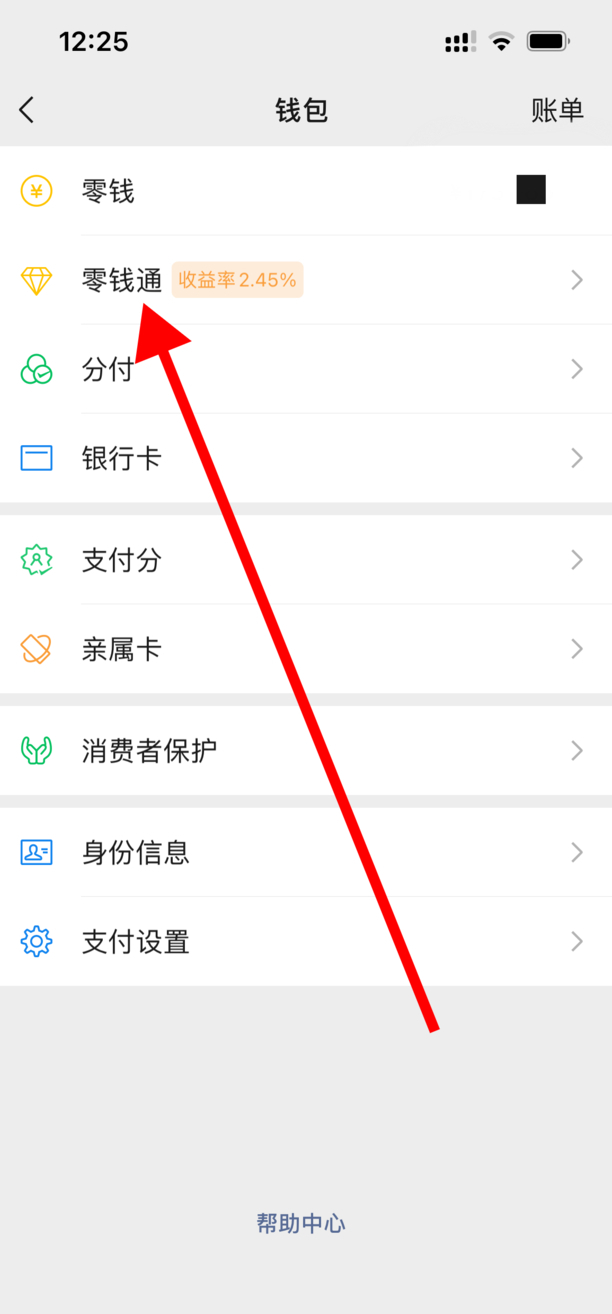
Task: View 身份信息 identity details
Action: (x=135, y=853)
